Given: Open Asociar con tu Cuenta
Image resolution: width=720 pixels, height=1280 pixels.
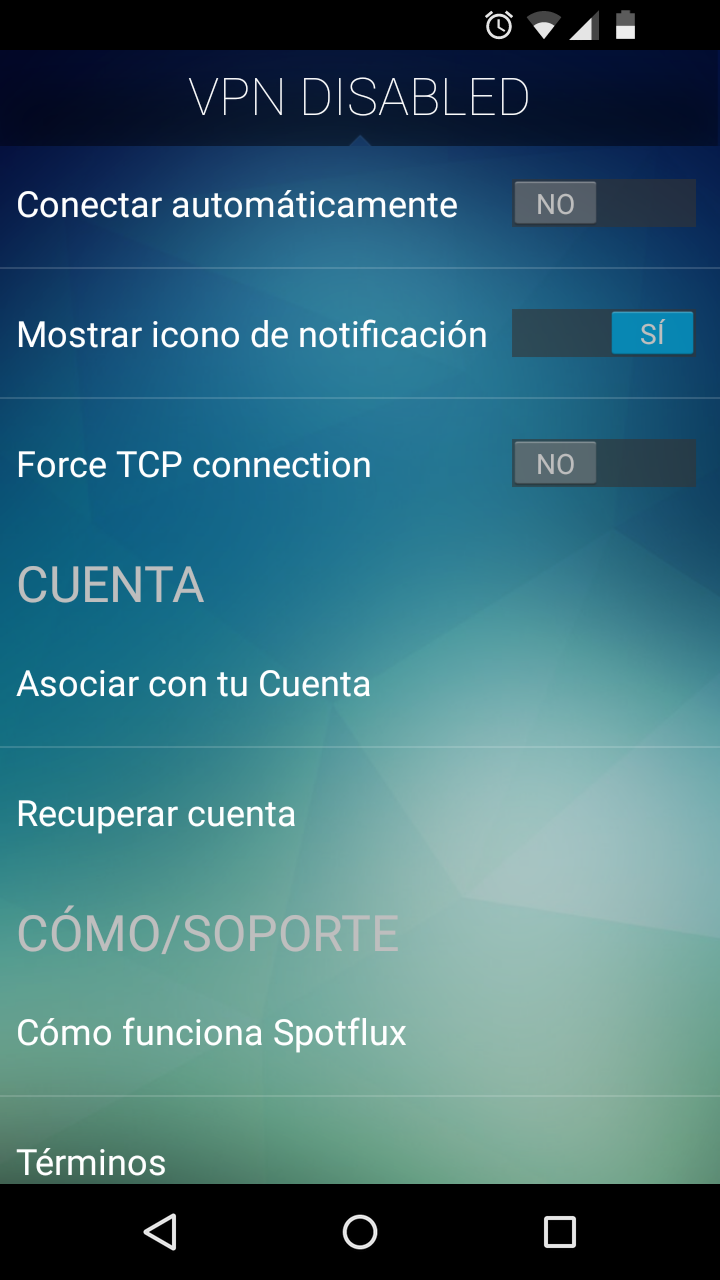Looking at the screenshot, I should (194, 684).
